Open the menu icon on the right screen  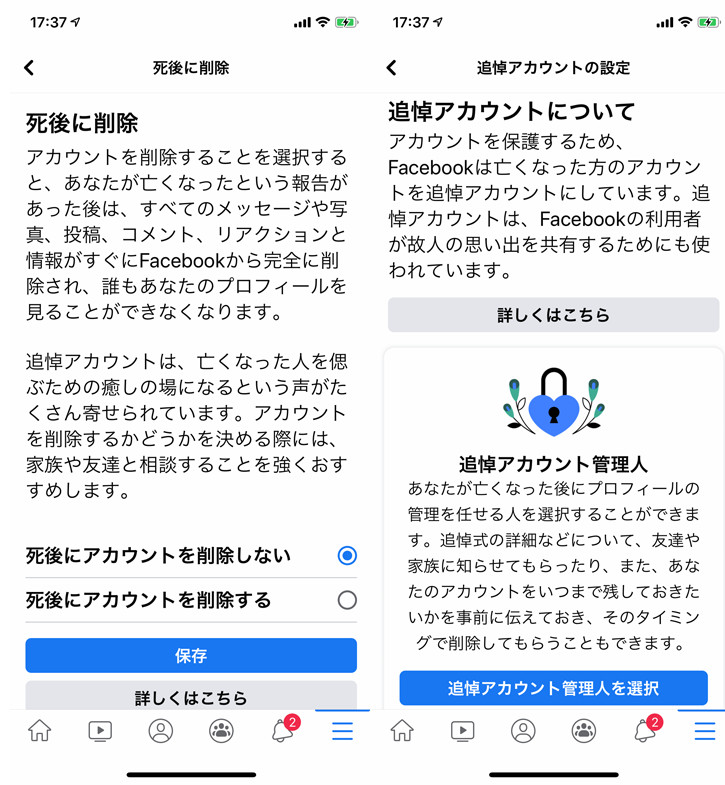(704, 731)
